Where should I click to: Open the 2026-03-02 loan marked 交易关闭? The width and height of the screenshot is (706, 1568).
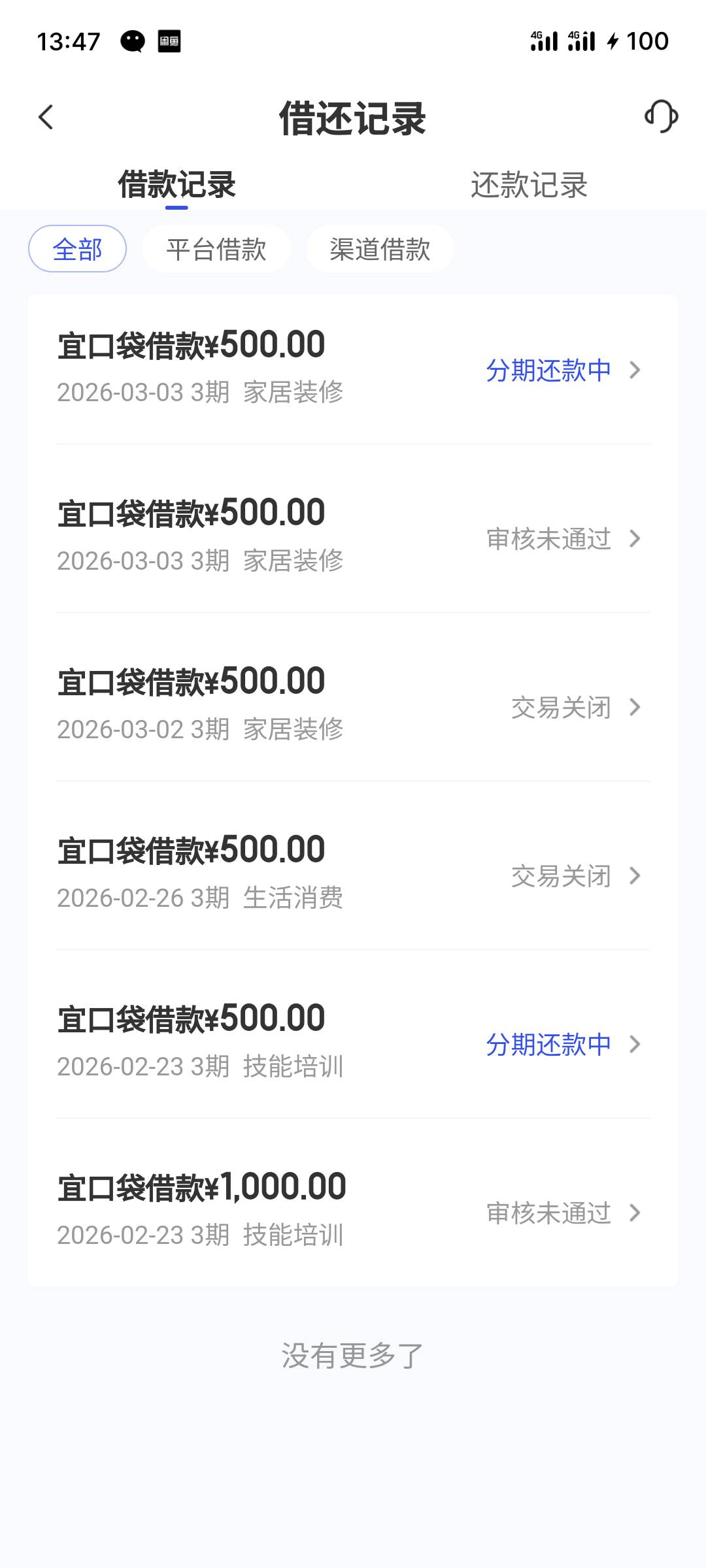(353, 706)
